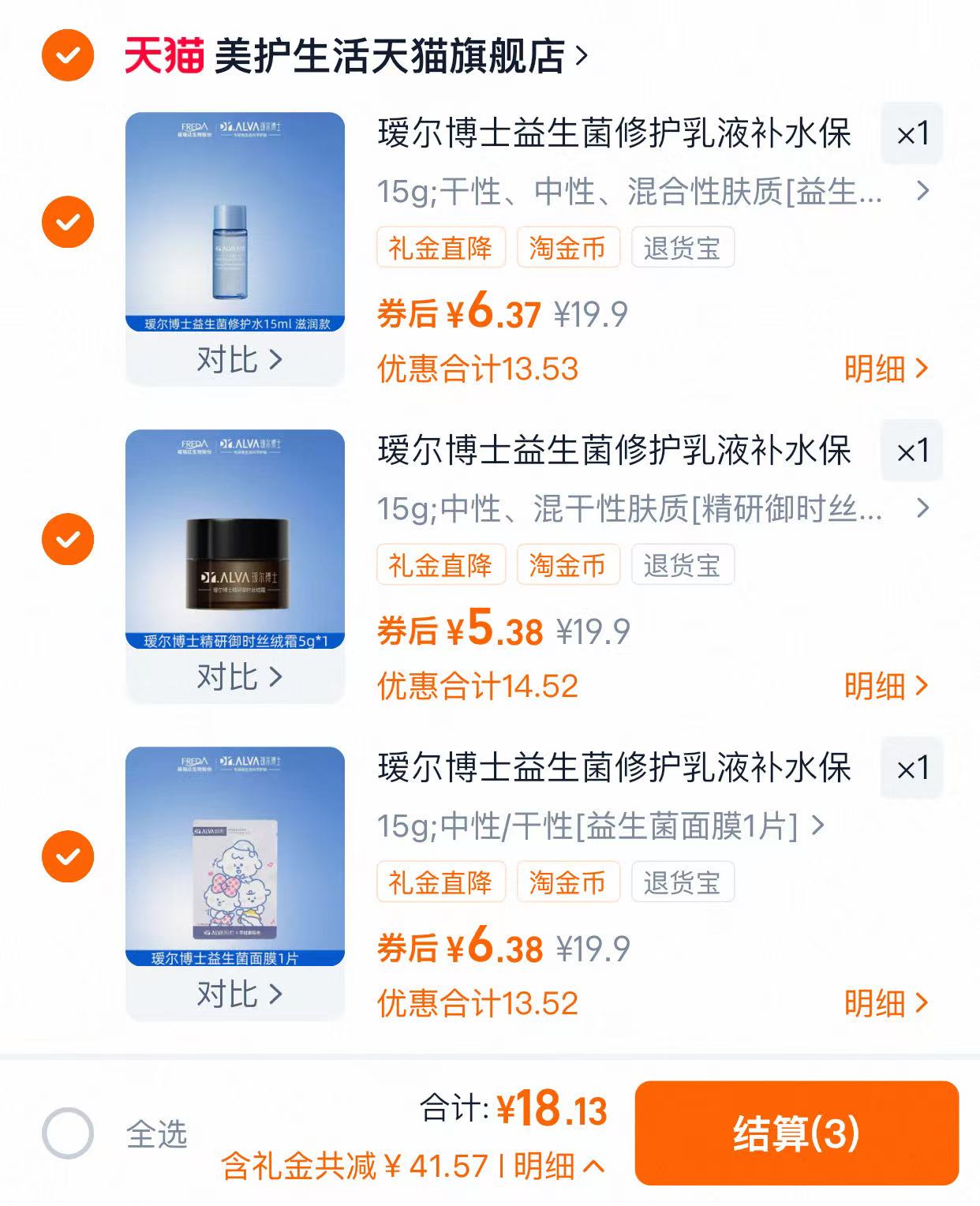Click the Tmall 天猫 logo

coord(163,57)
